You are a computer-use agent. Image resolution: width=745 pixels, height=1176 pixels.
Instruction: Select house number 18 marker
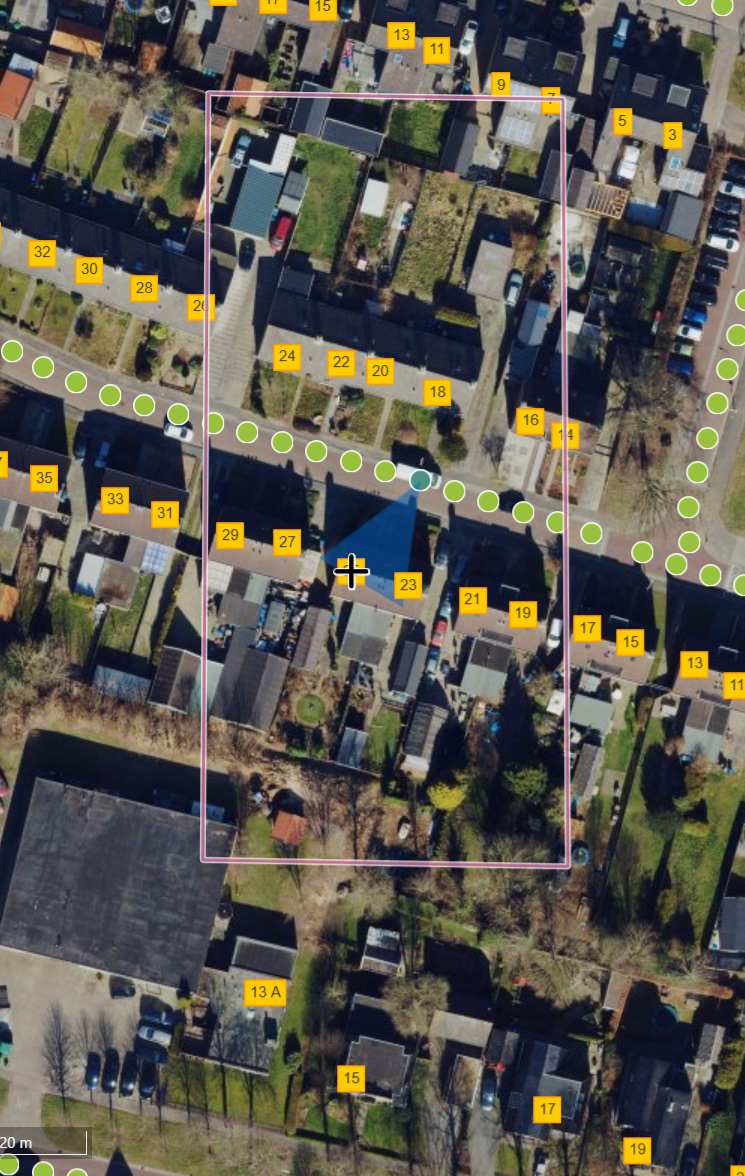pos(437,392)
